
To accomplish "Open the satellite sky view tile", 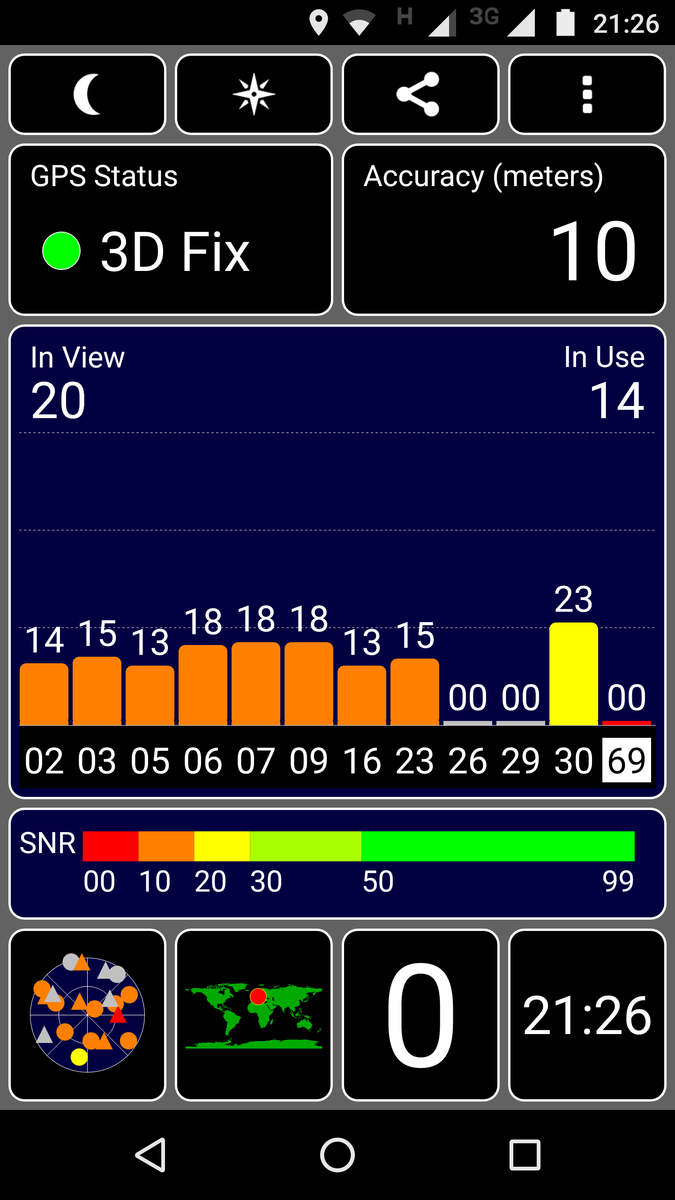I will coord(87,1015).
